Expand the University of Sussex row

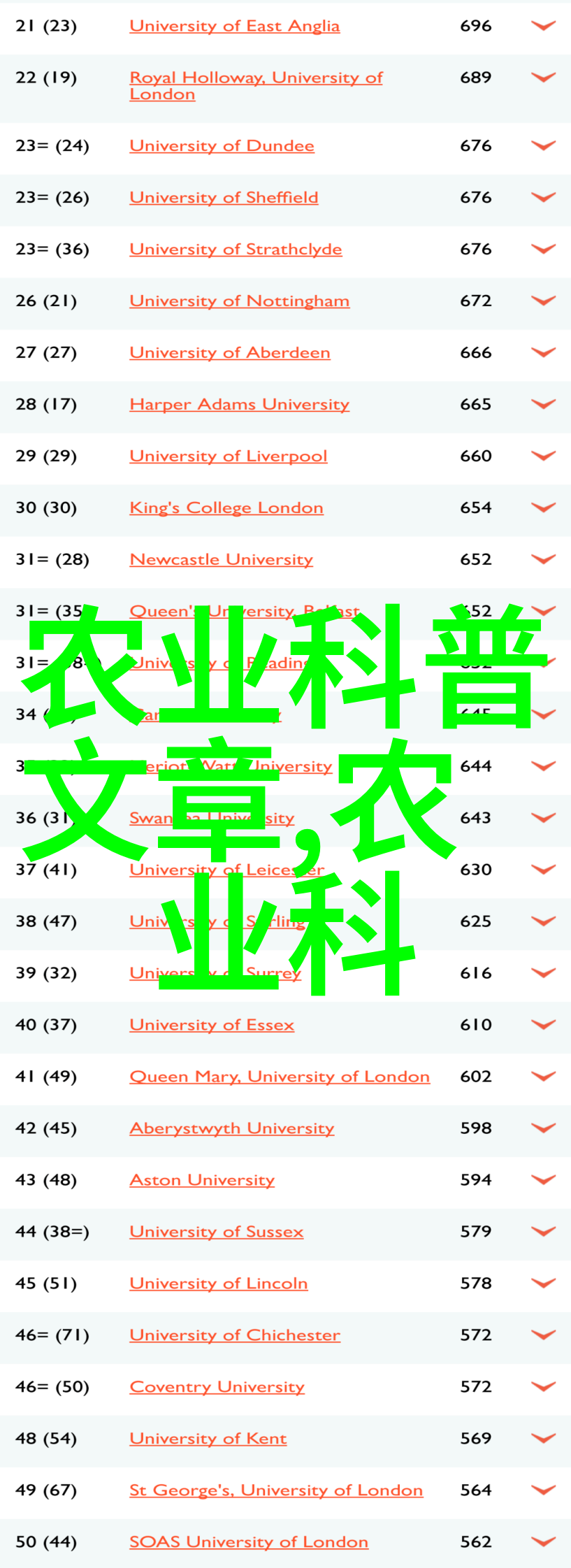click(543, 1232)
